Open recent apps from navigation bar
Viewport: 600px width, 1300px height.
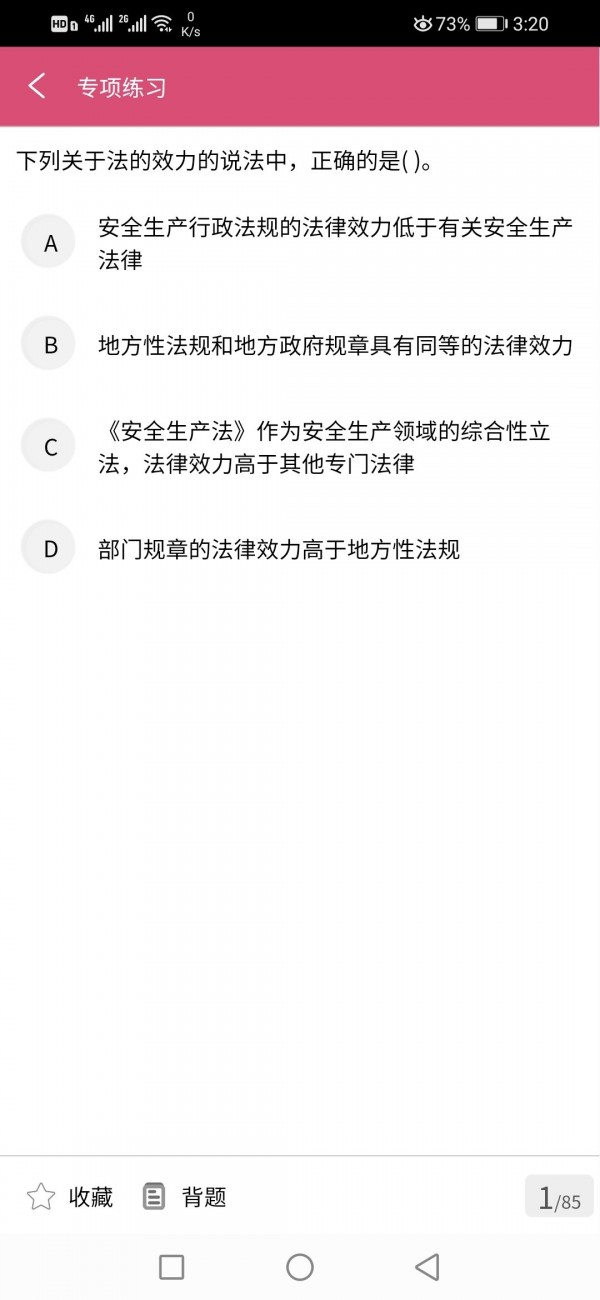[172, 1267]
